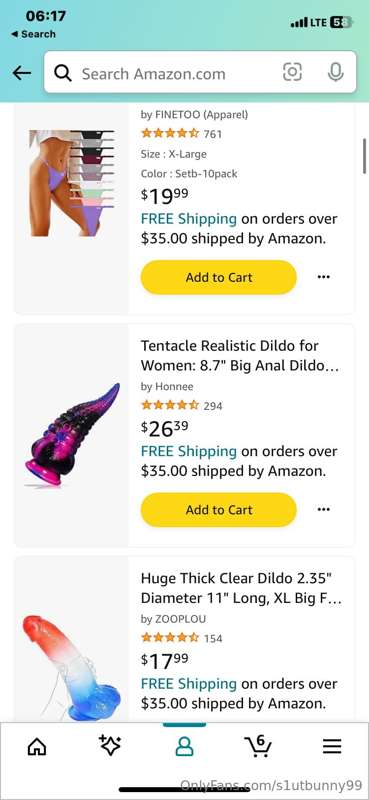Add the Honnee item to cart
The height and width of the screenshot is (800, 369).
(218, 509)
